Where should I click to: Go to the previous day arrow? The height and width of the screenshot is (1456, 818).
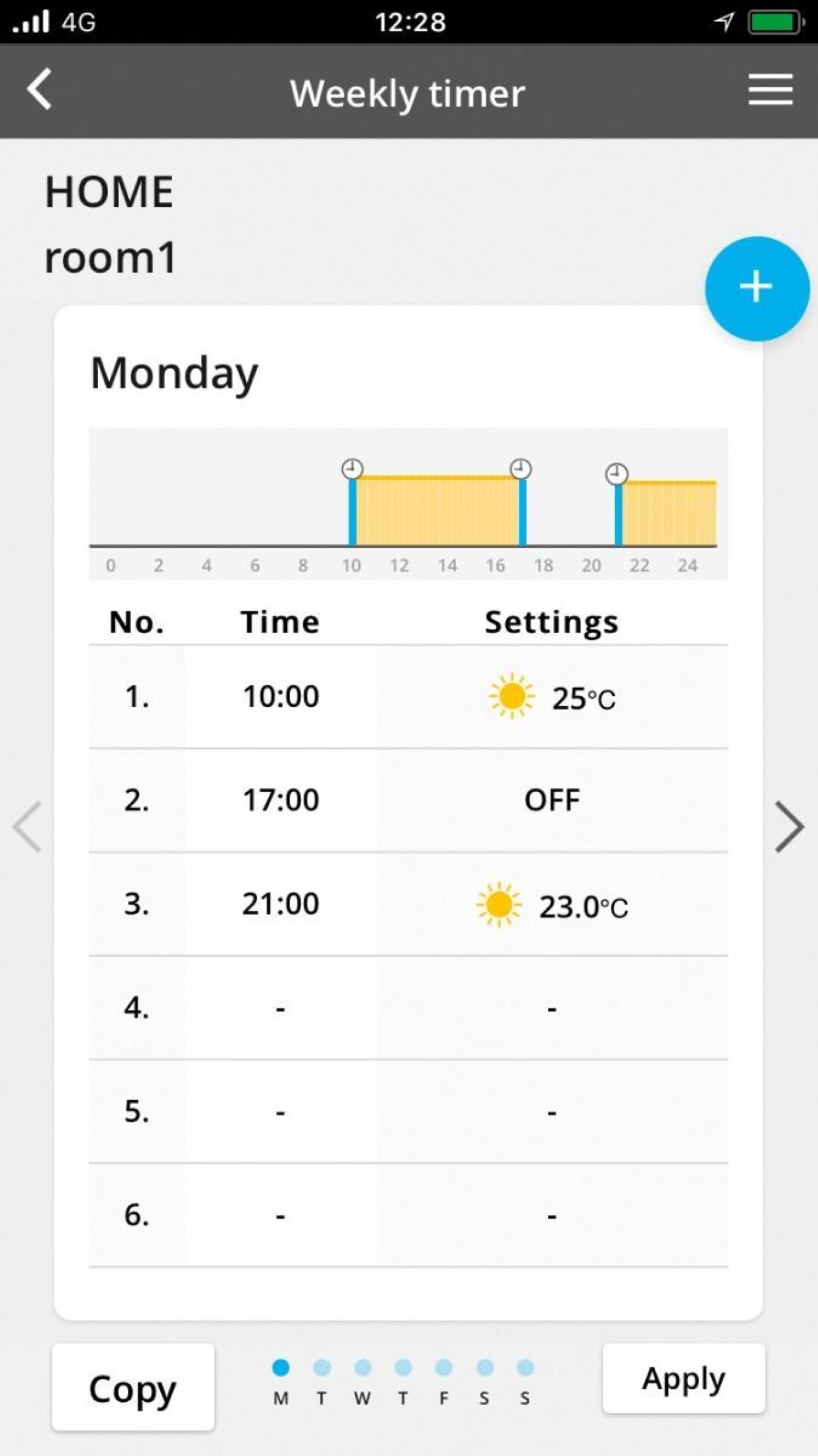[x=28, y=827]
